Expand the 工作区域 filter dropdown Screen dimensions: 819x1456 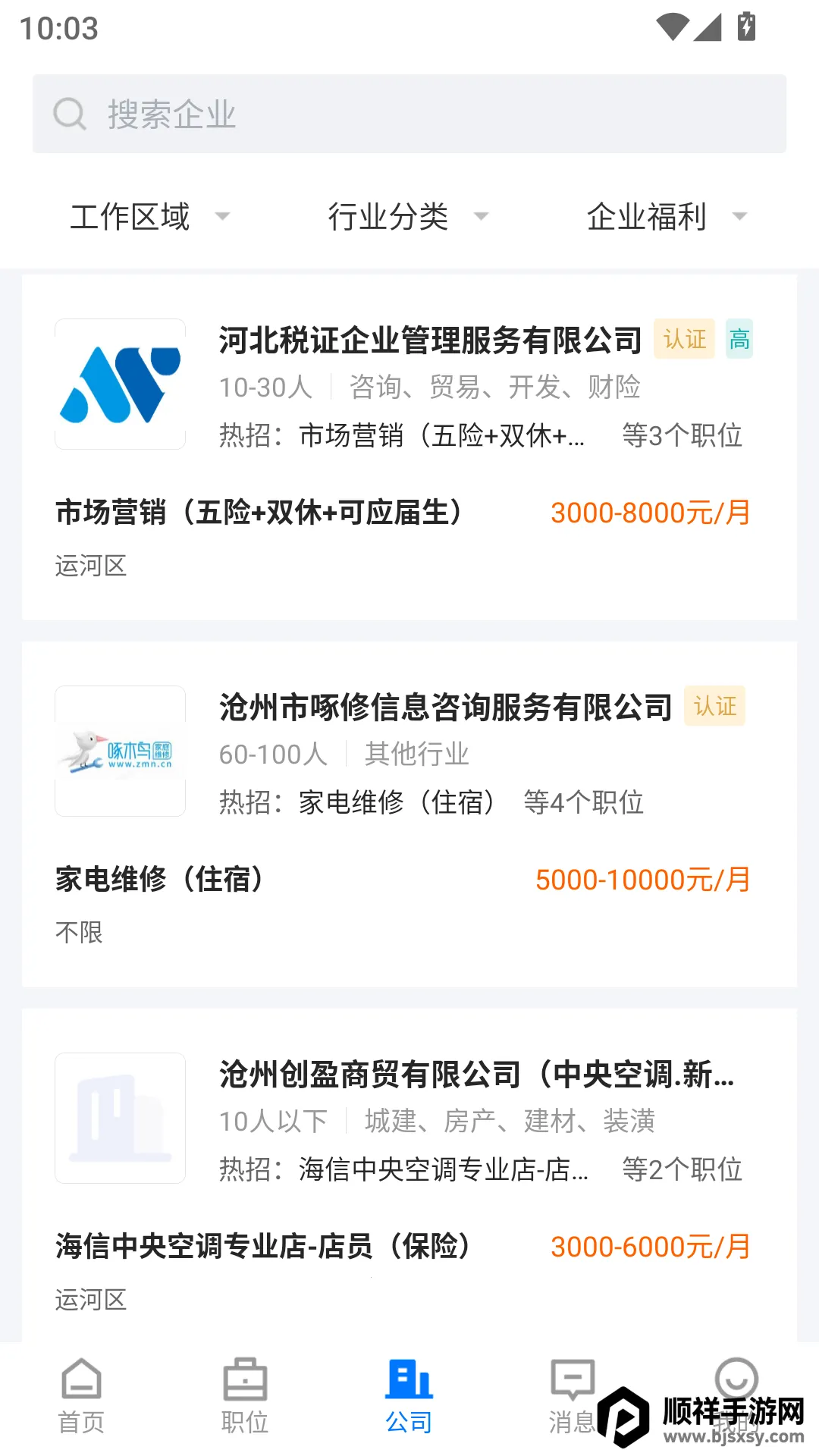point(149,217)
